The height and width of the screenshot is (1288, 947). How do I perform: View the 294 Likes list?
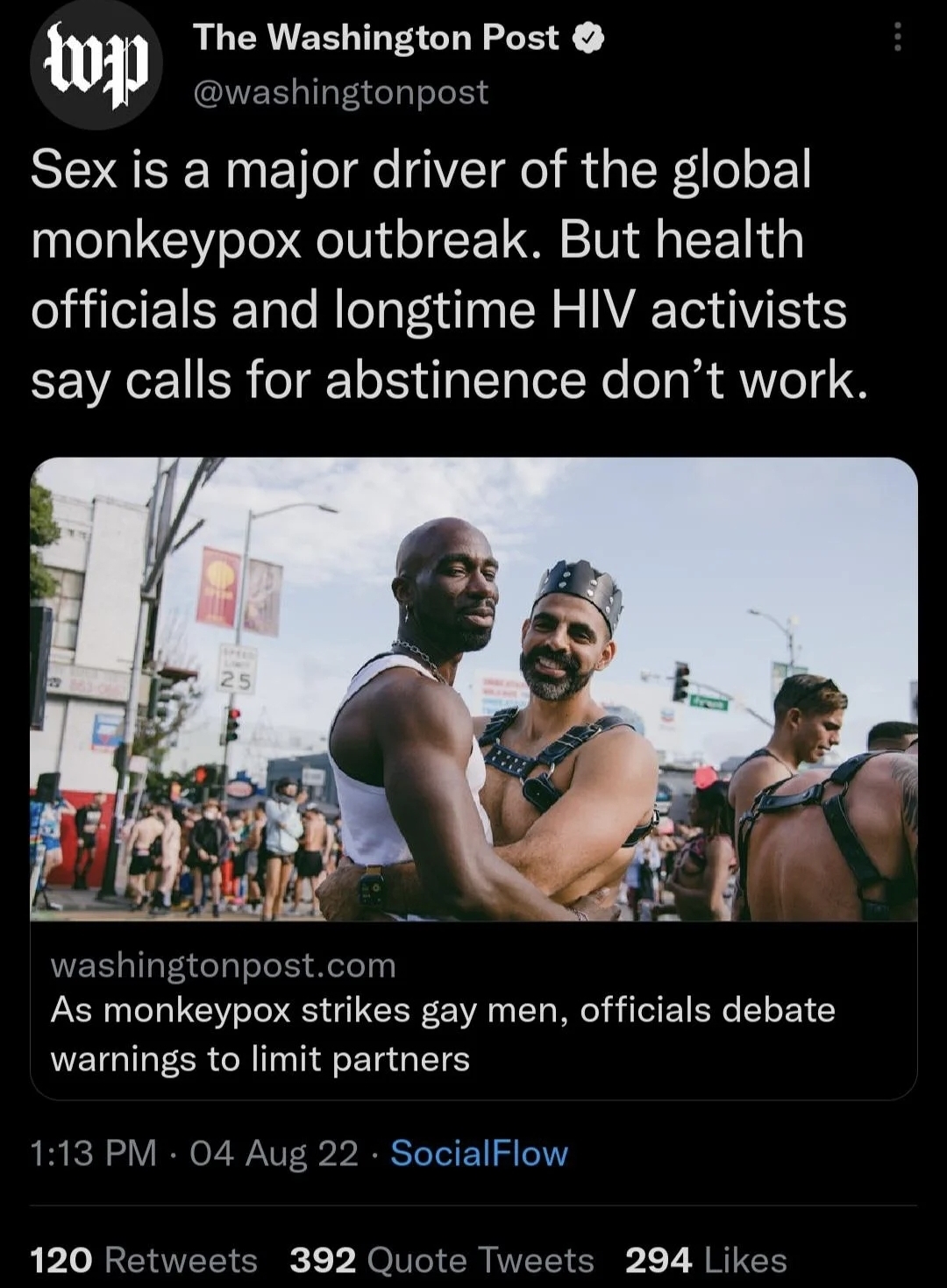706,1260
